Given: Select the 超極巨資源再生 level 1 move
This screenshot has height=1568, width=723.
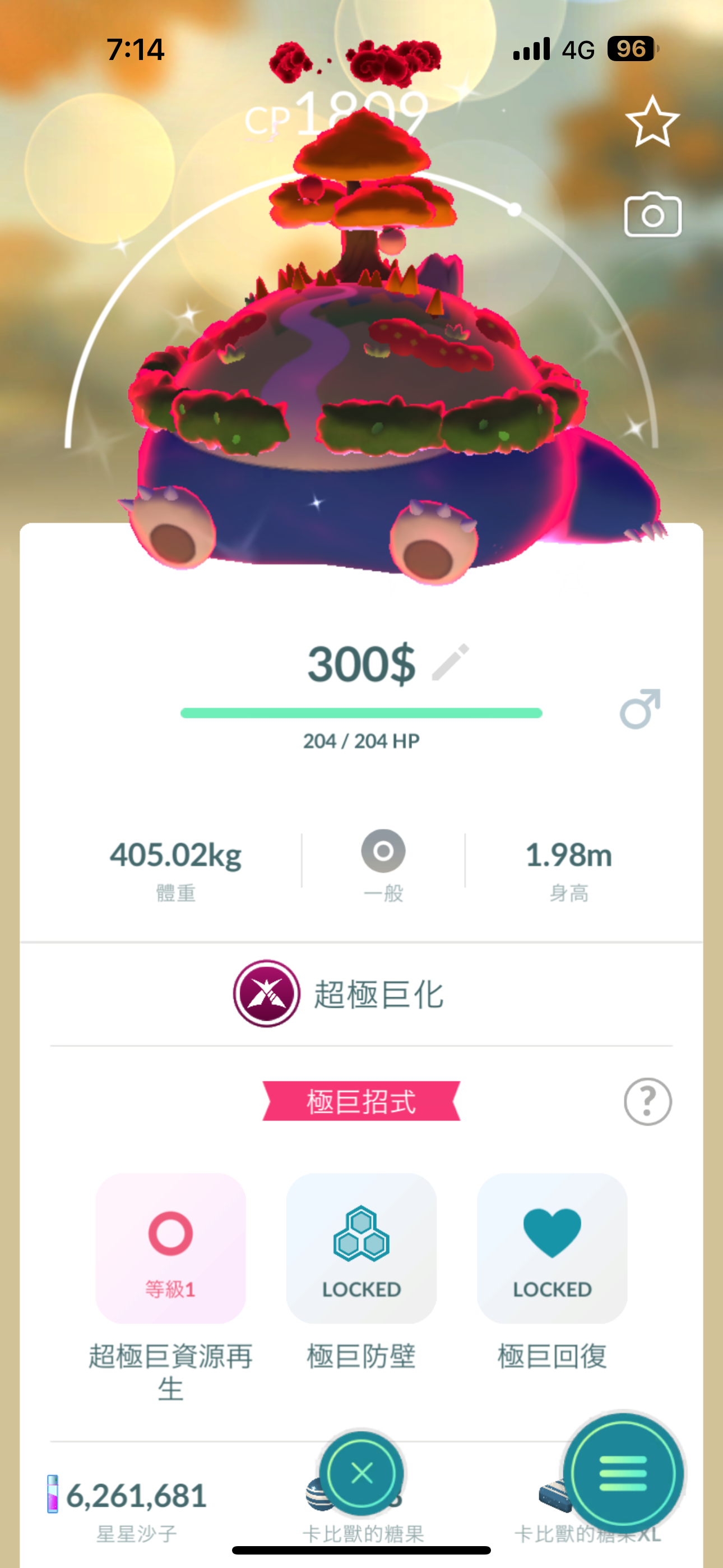Looking at the screenshot, I should 170,1248.
